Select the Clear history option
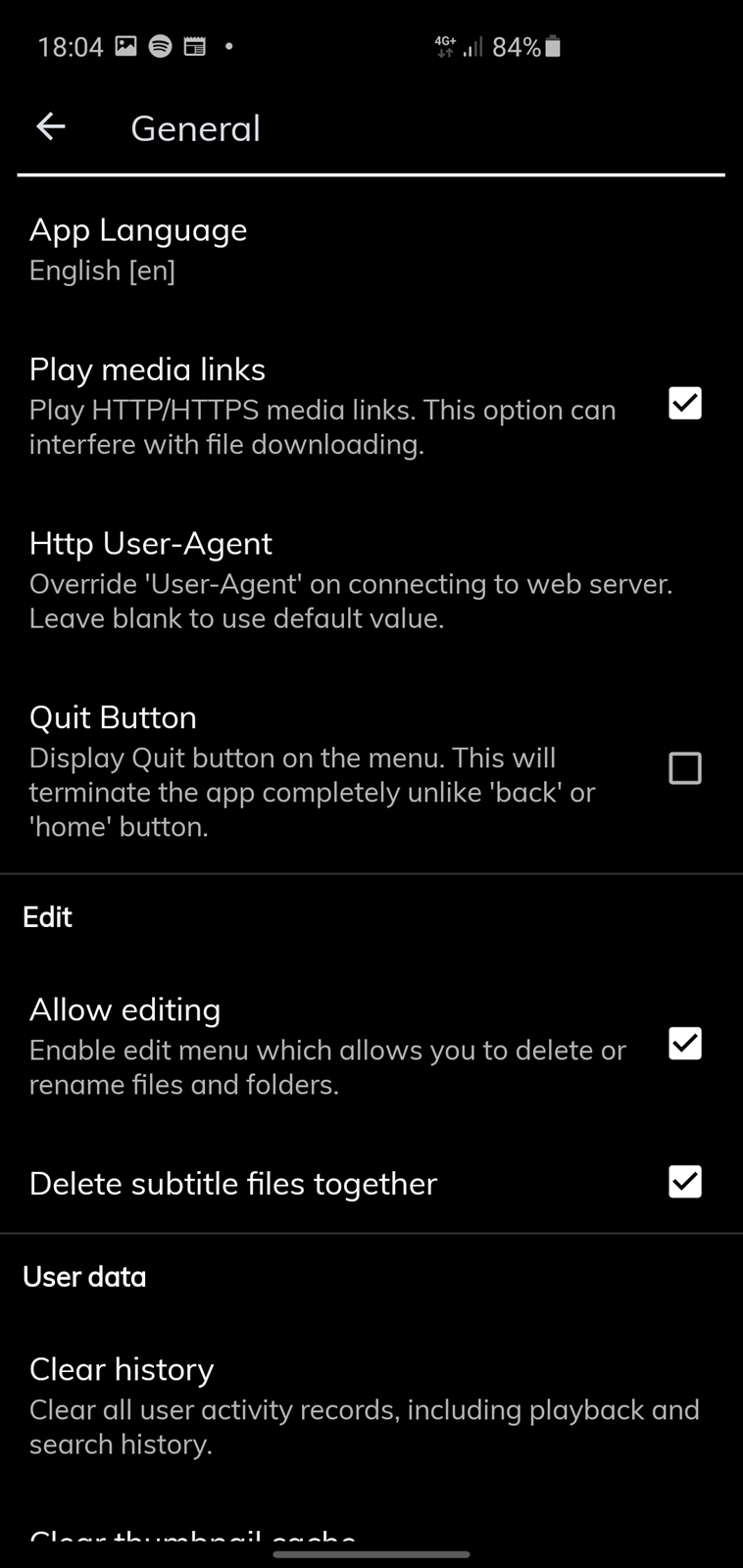Viewport: 743px width, 1568px height. (371, 1405)
